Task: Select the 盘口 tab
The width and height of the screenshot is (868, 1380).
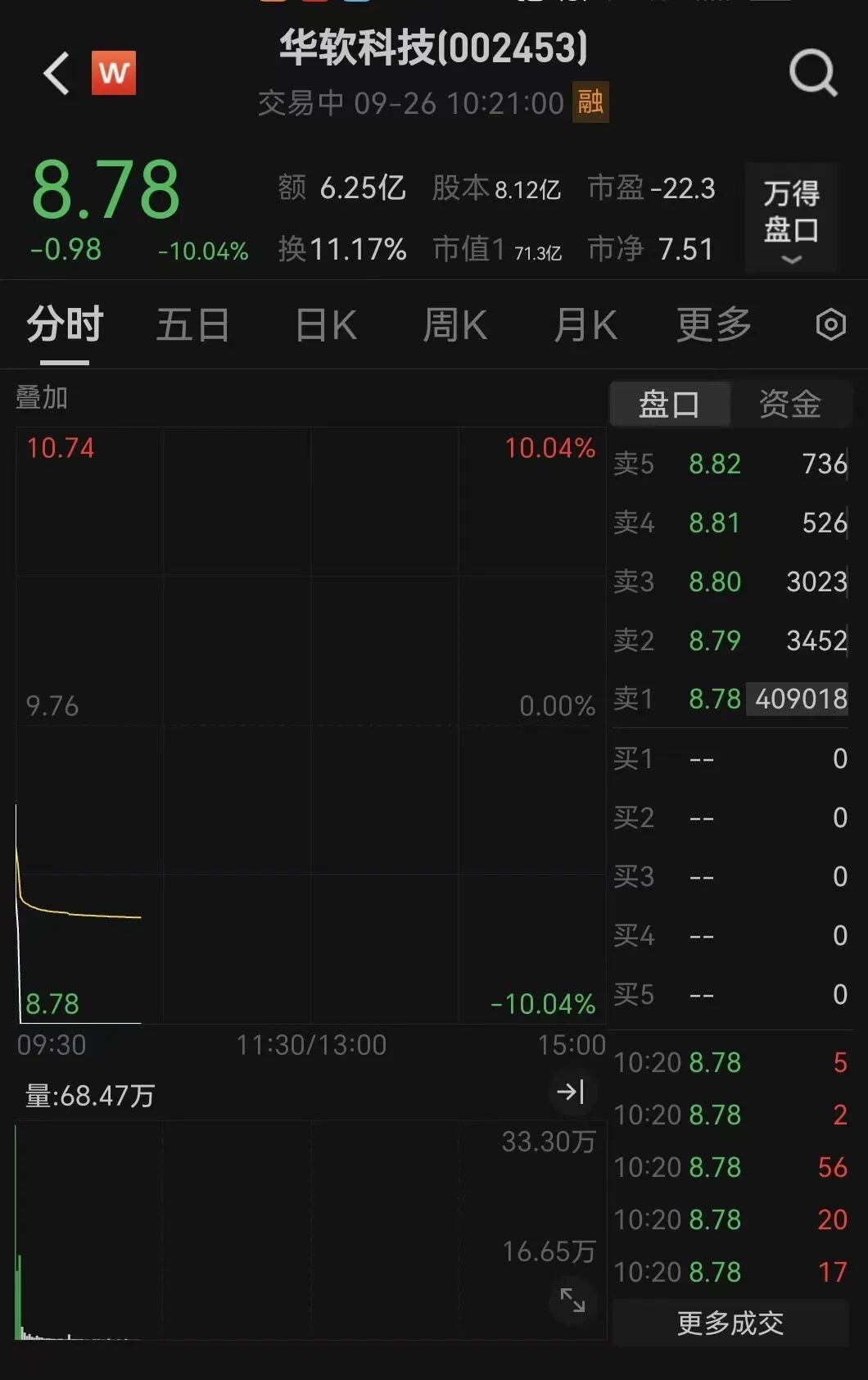Action: pos(669,404)
